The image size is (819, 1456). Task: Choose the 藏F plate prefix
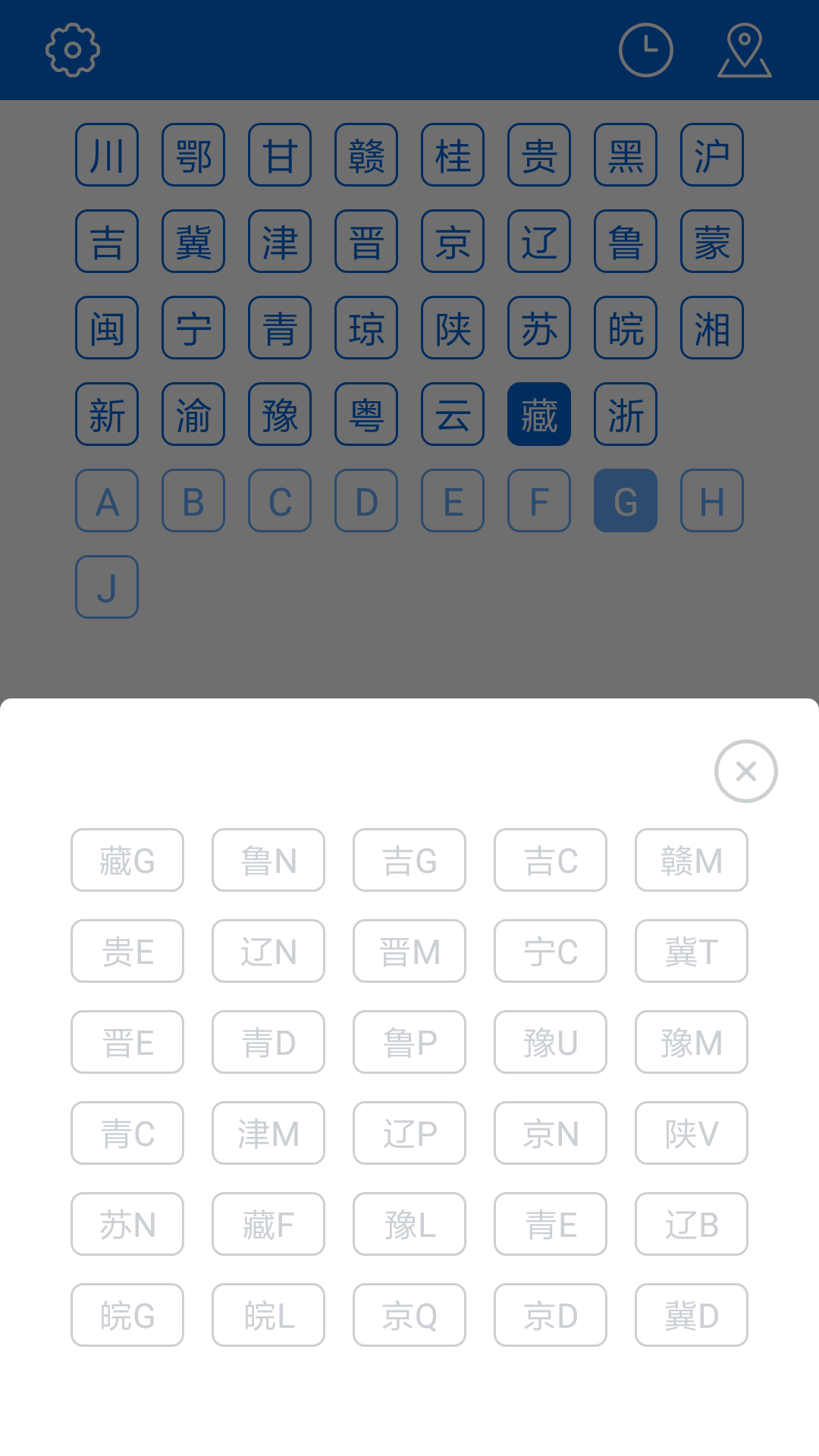pyautogui.click(x=268, y=1224)
